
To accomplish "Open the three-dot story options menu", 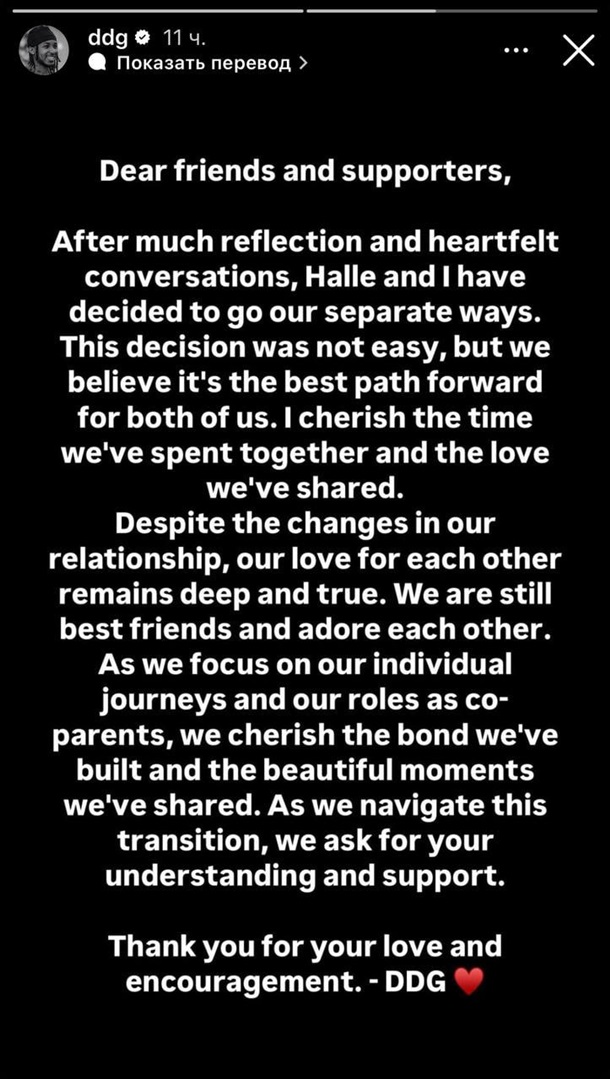I will coord(517,48).
